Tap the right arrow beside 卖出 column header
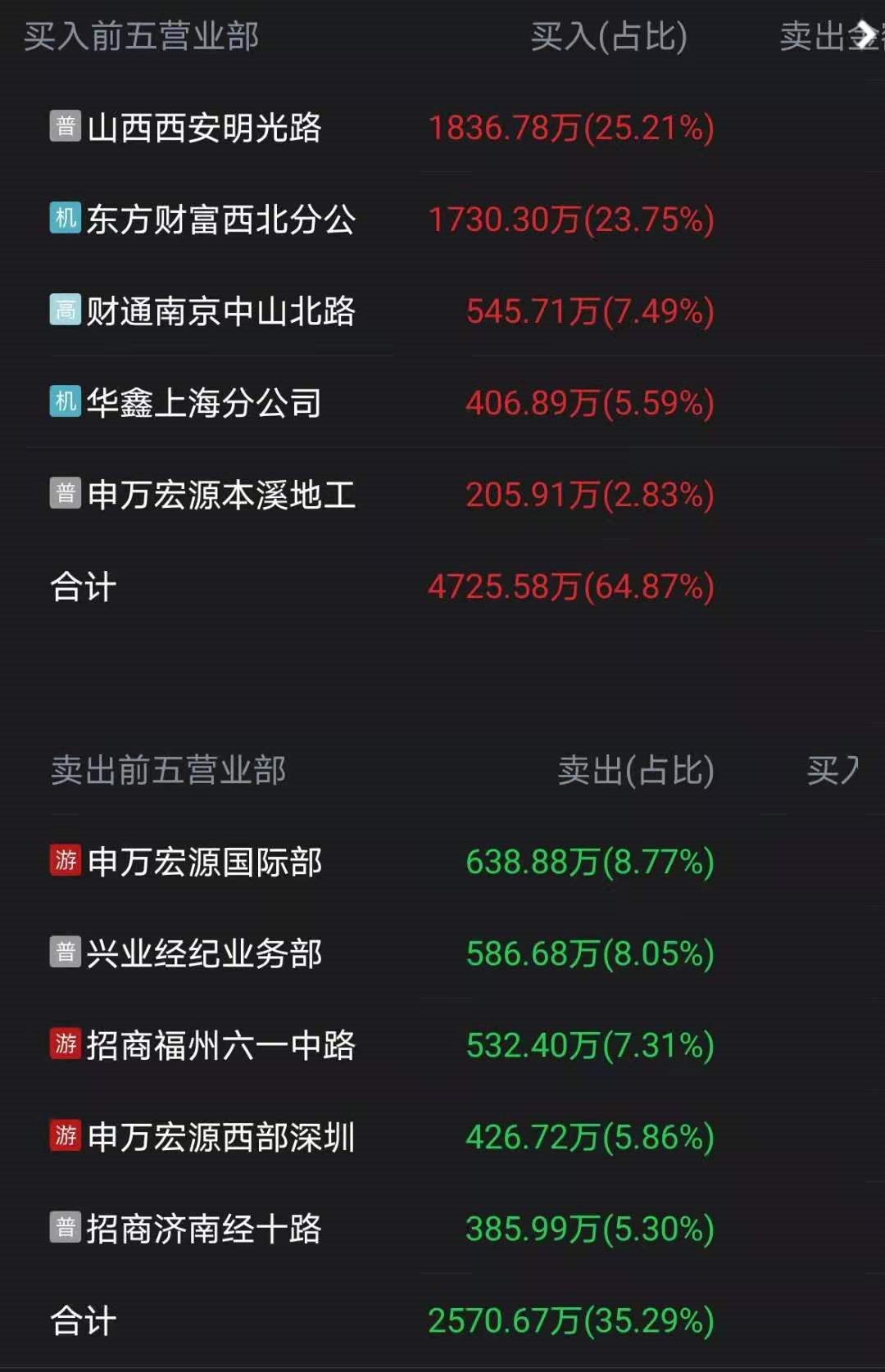The width and height of the screenshot is (885, 1372). (865, 35)
